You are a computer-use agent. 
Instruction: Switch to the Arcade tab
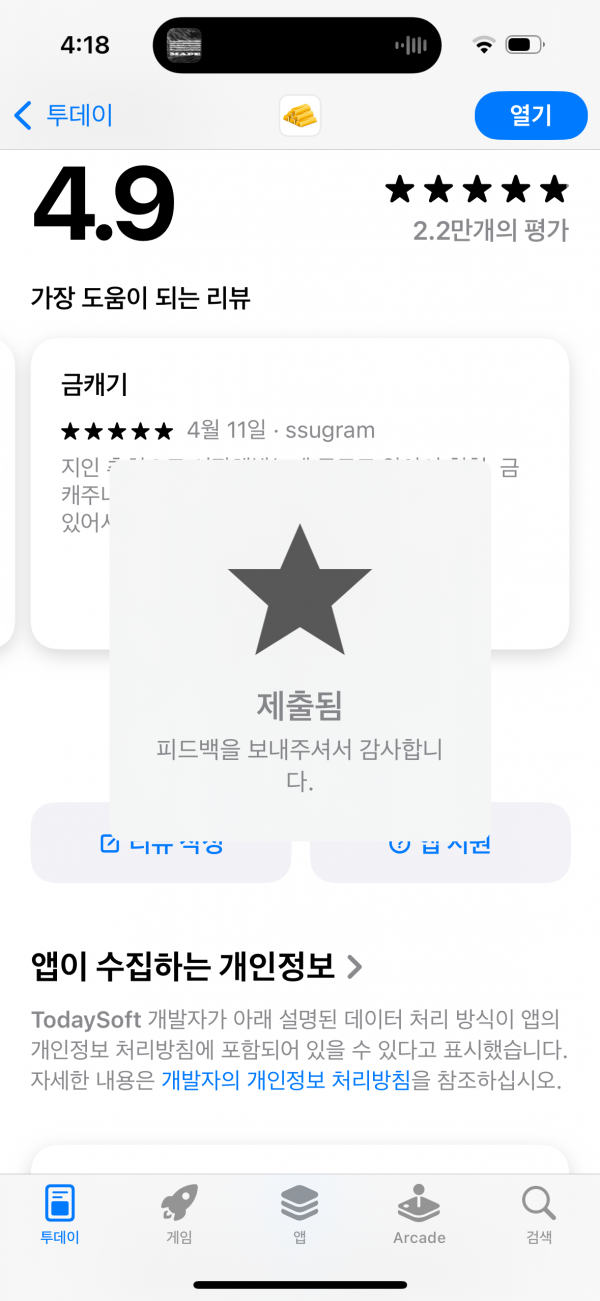(x=419, y=1214)
